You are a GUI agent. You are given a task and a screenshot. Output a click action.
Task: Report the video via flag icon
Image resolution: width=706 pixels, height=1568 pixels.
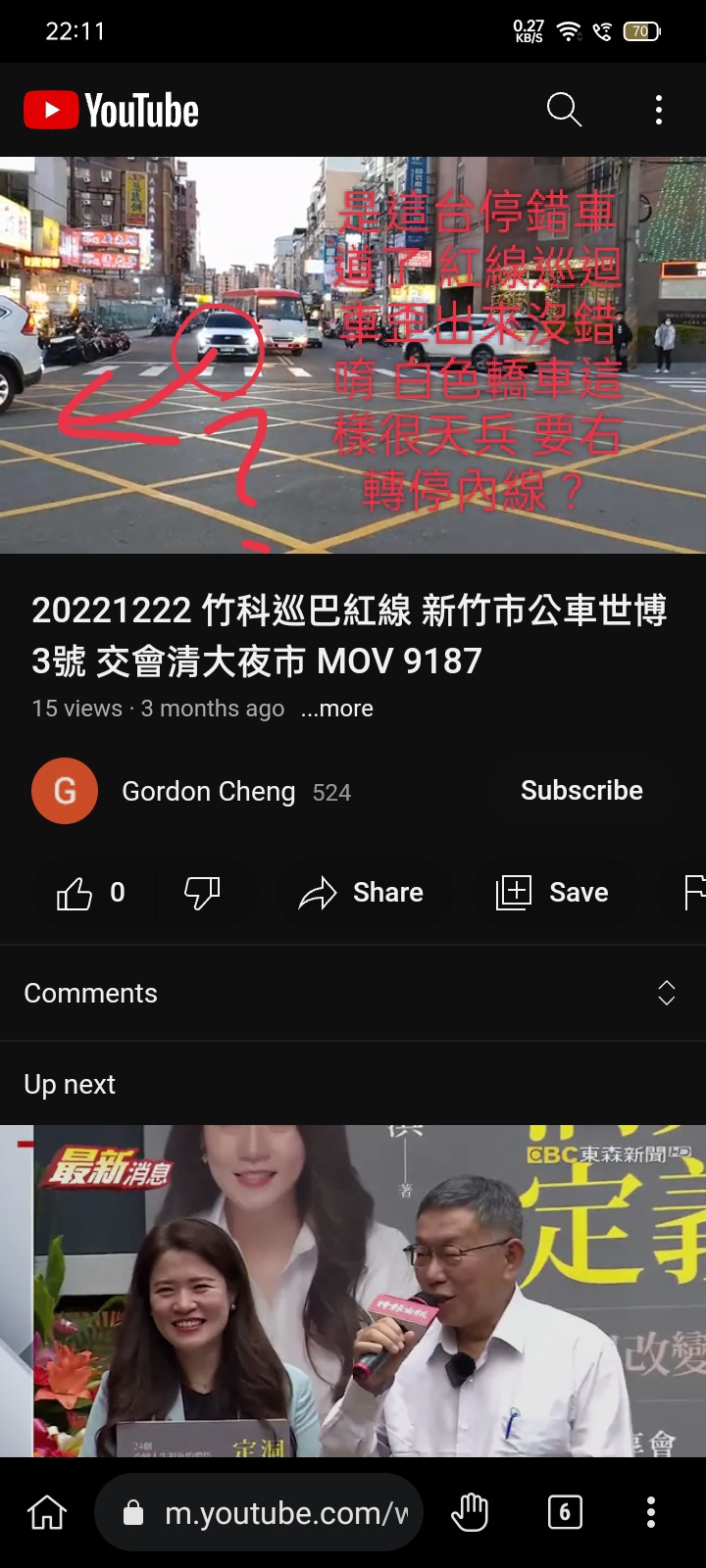coord(694,893)
